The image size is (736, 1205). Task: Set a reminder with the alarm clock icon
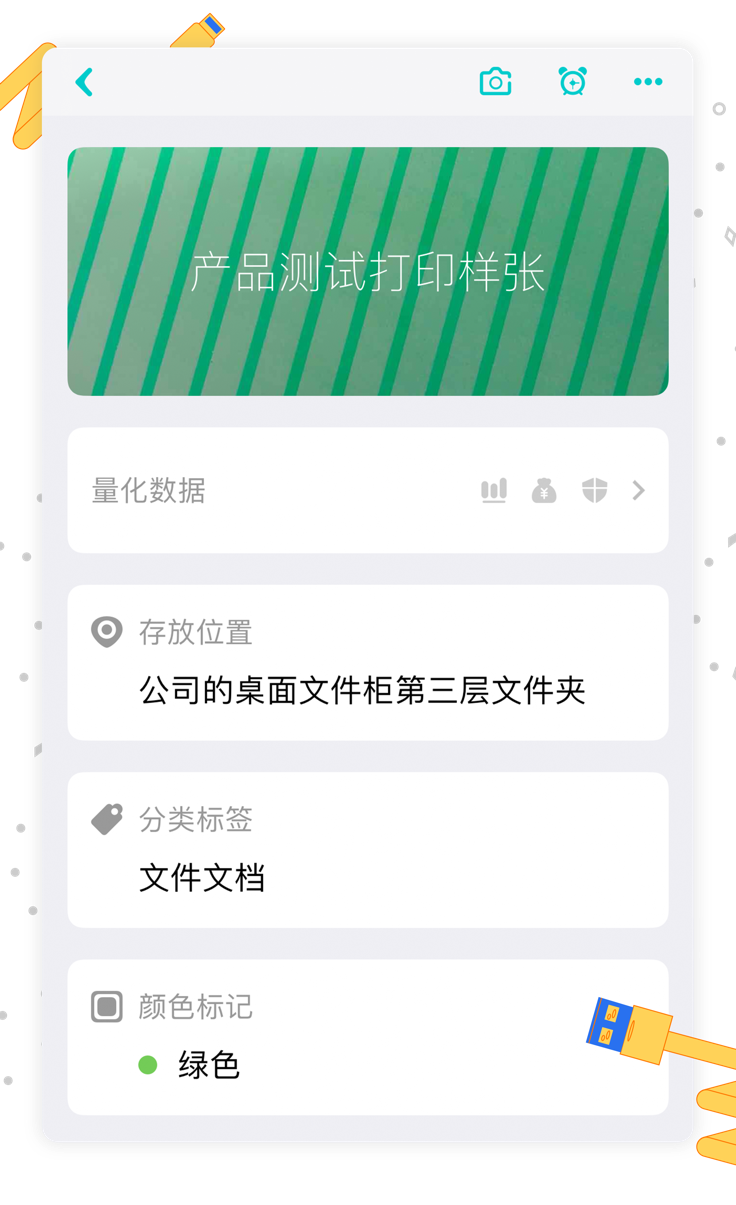572,82
